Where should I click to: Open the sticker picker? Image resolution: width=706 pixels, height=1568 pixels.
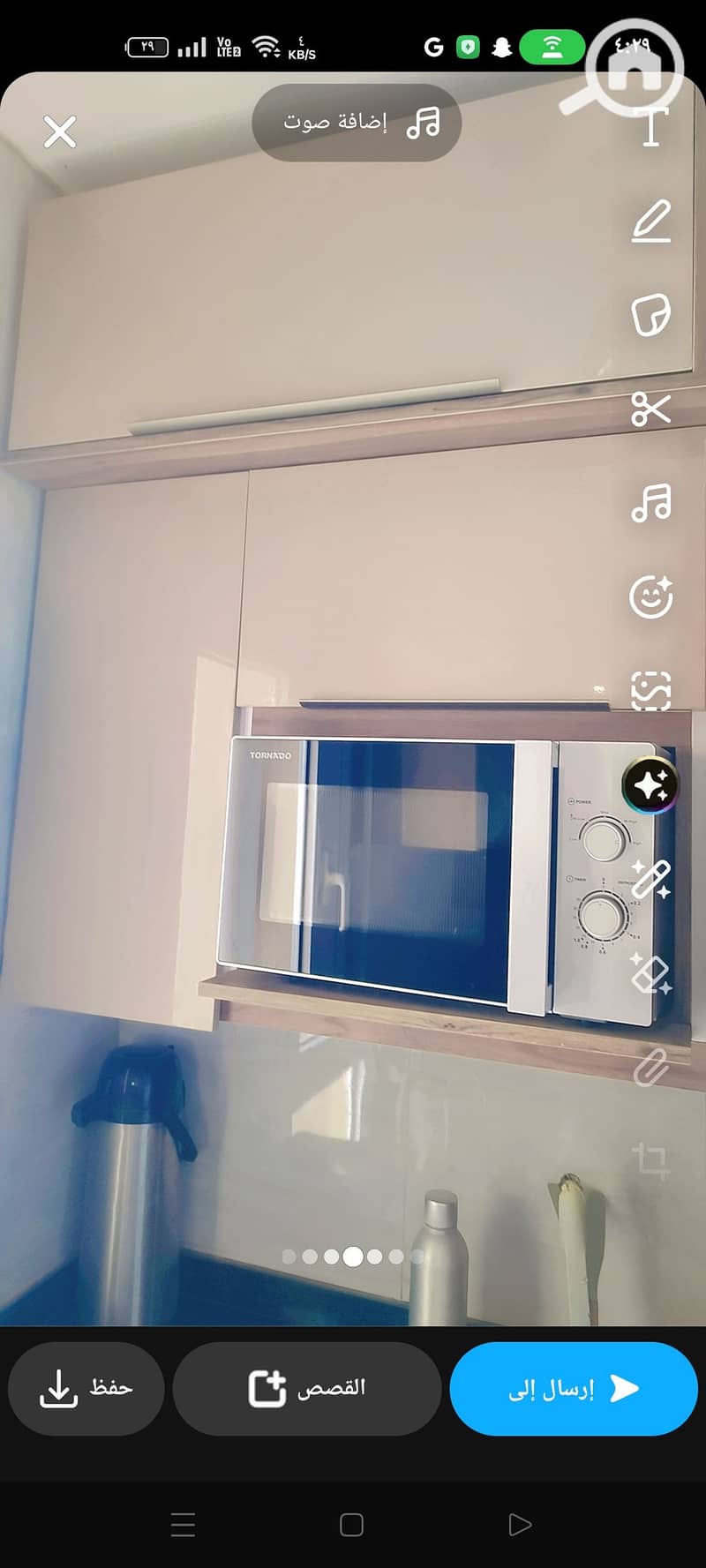[651, 315]
